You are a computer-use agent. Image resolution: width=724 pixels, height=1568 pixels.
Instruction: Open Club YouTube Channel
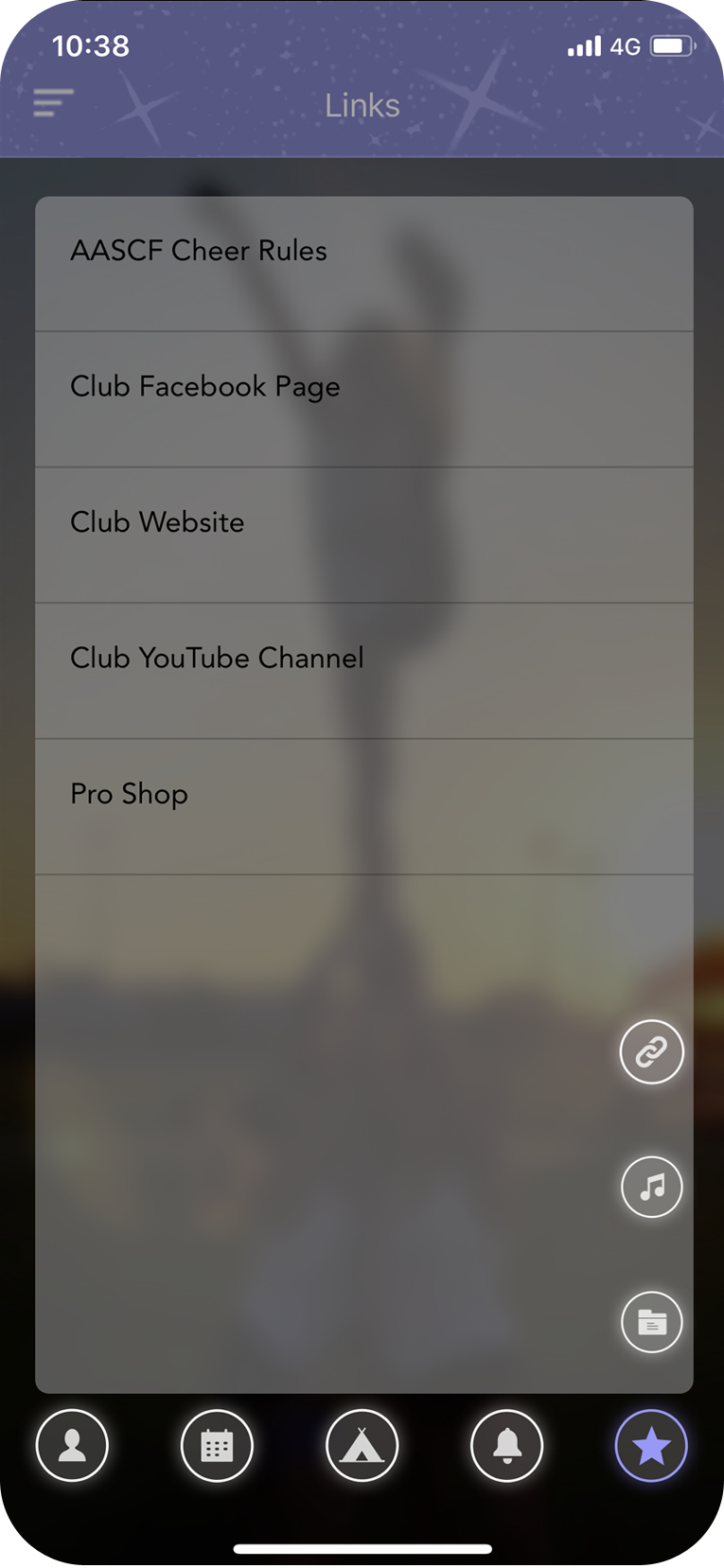(x=363, y=670)
